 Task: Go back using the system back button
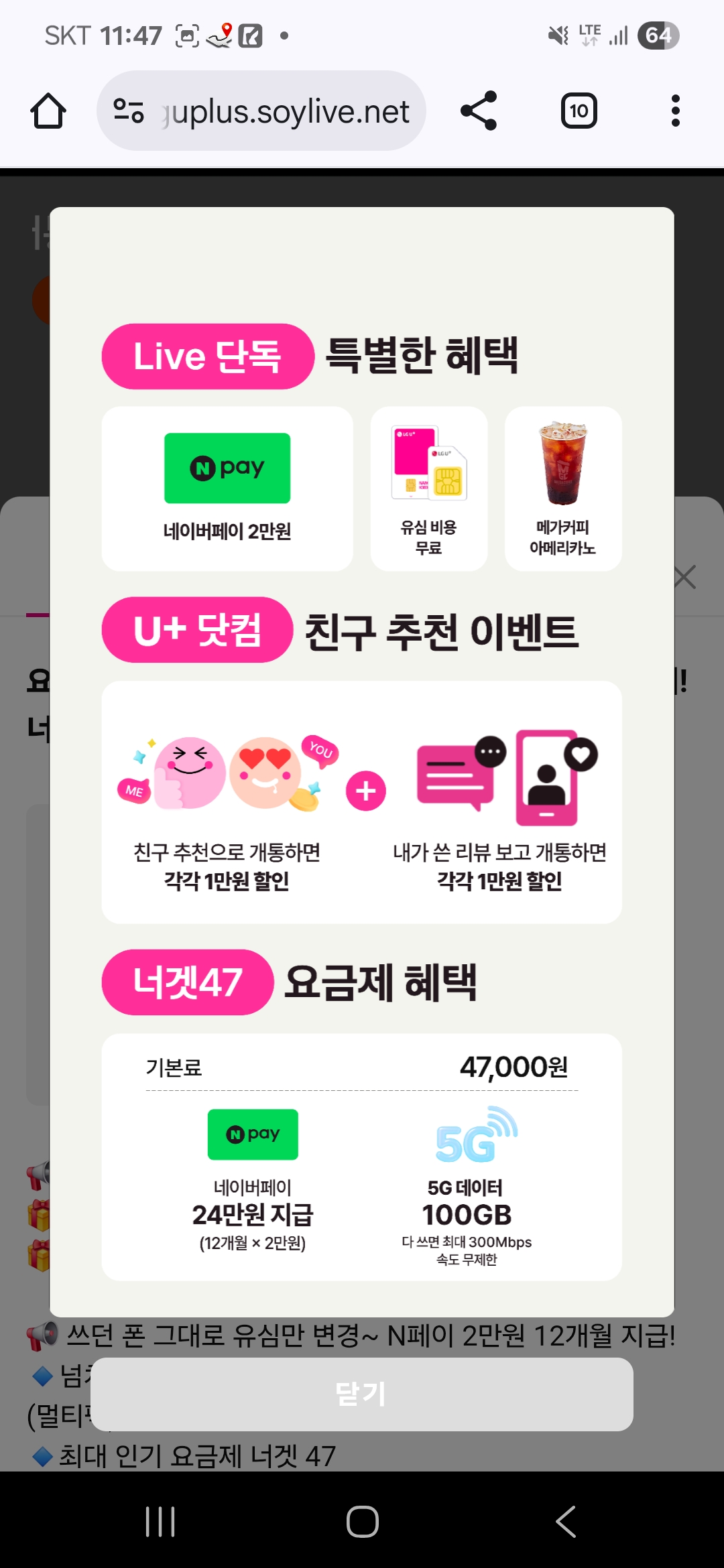[566, 1521]
